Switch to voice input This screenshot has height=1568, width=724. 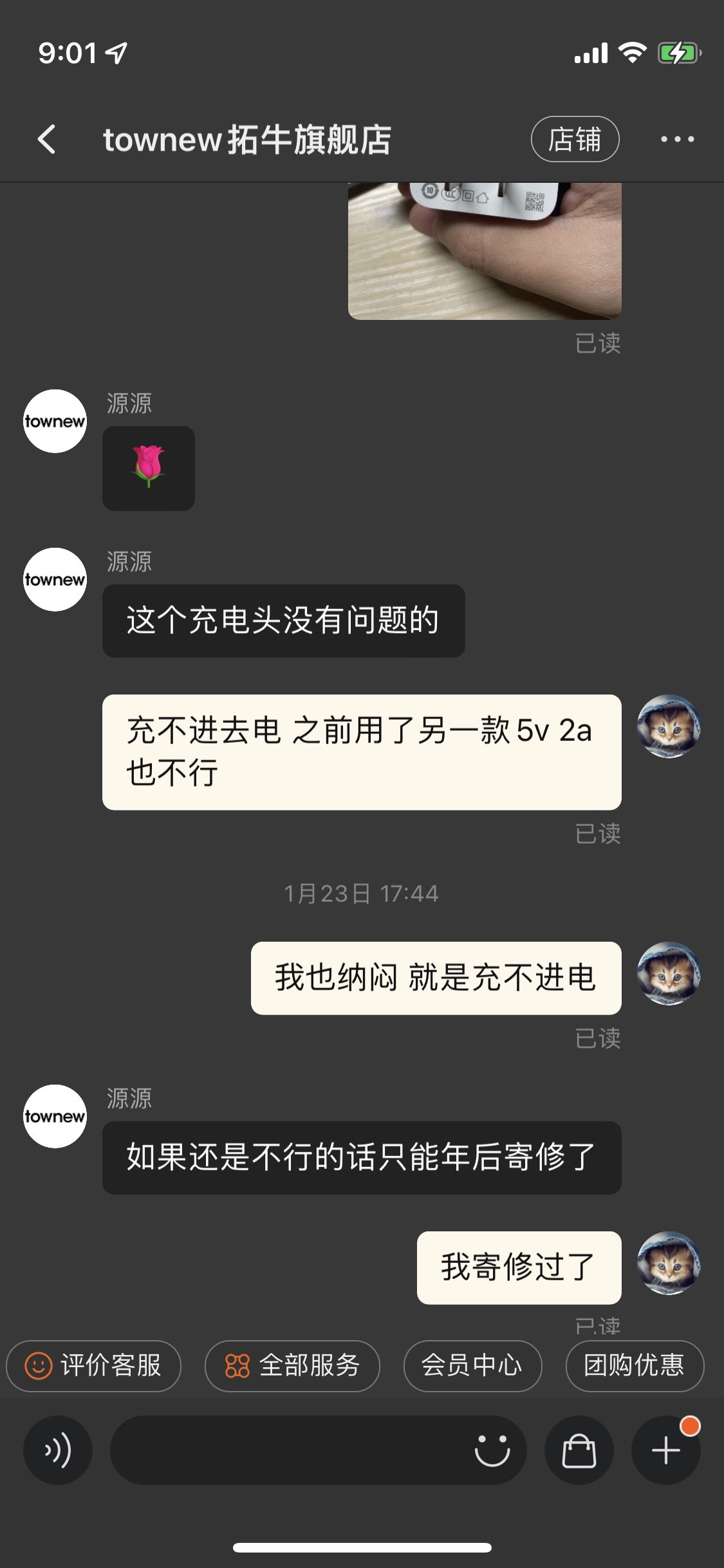pos(58,1450)
